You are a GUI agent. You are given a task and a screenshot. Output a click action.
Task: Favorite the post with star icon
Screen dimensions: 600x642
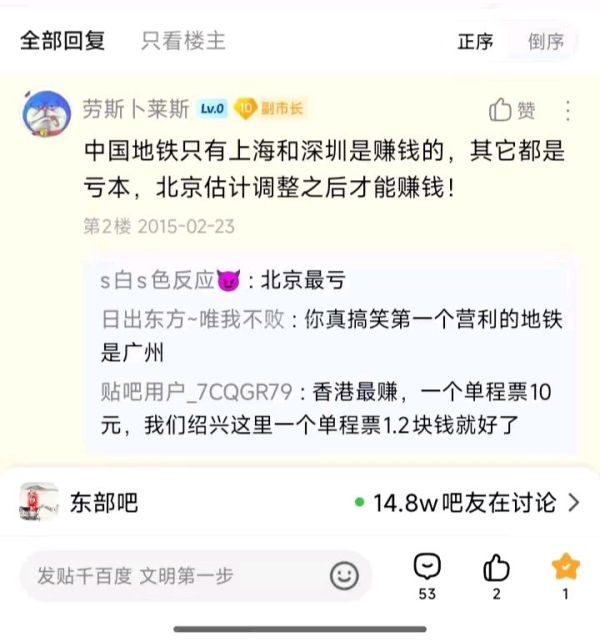tap(565, 568)
